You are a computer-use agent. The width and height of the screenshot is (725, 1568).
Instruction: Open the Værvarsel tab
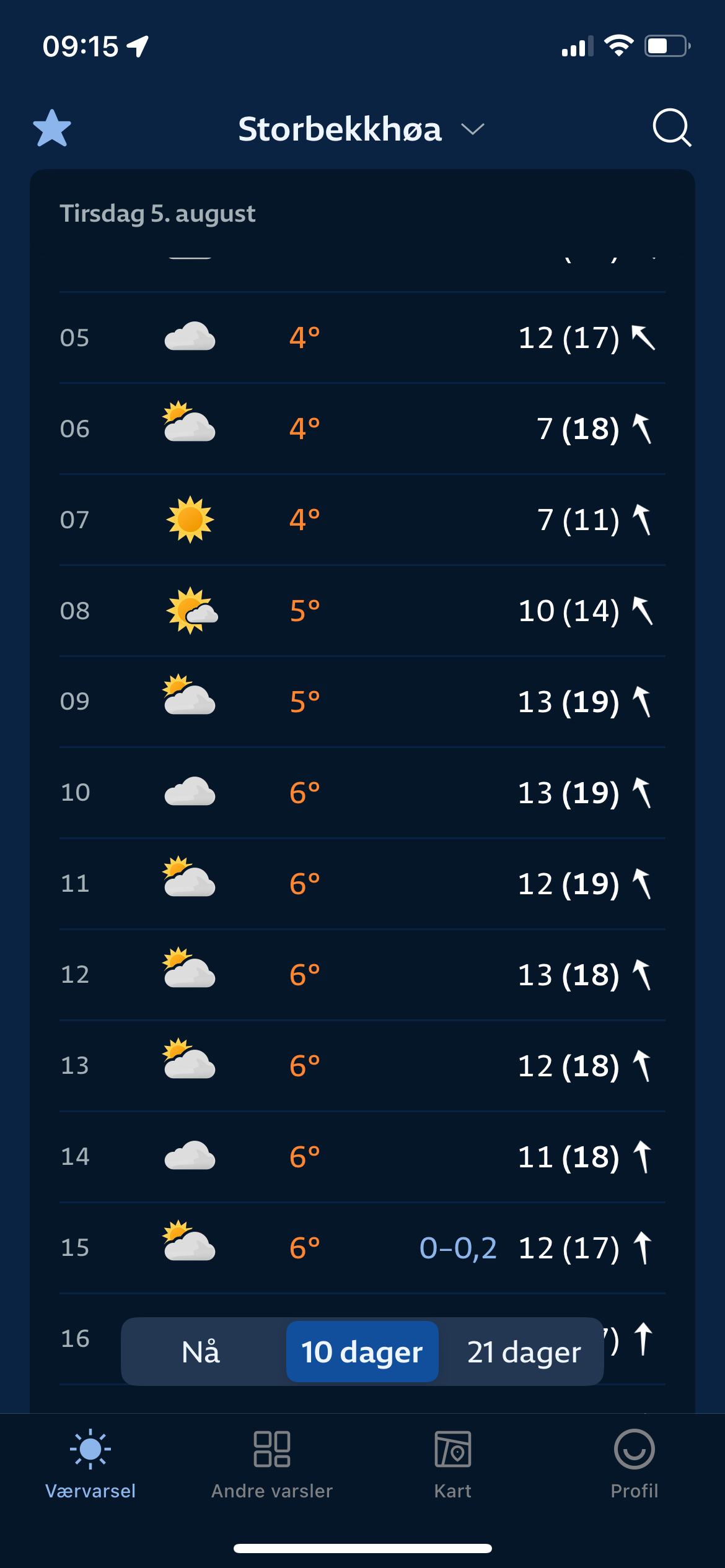tap(90, 1465)
